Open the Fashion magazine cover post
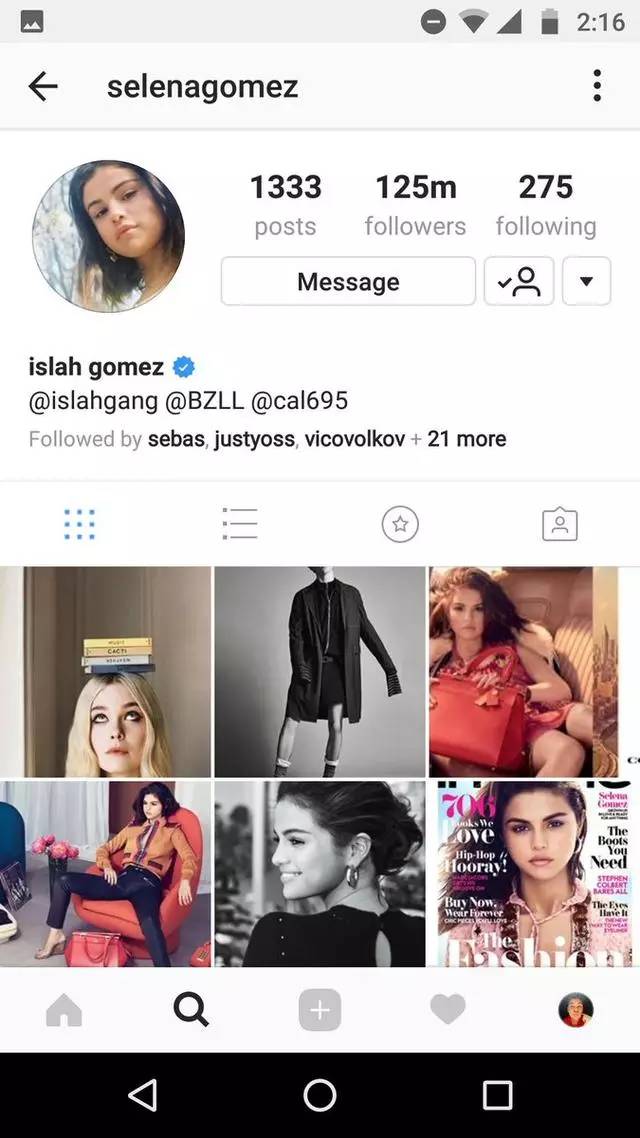The image size is (640, 1138). click(x=533, y=873)
